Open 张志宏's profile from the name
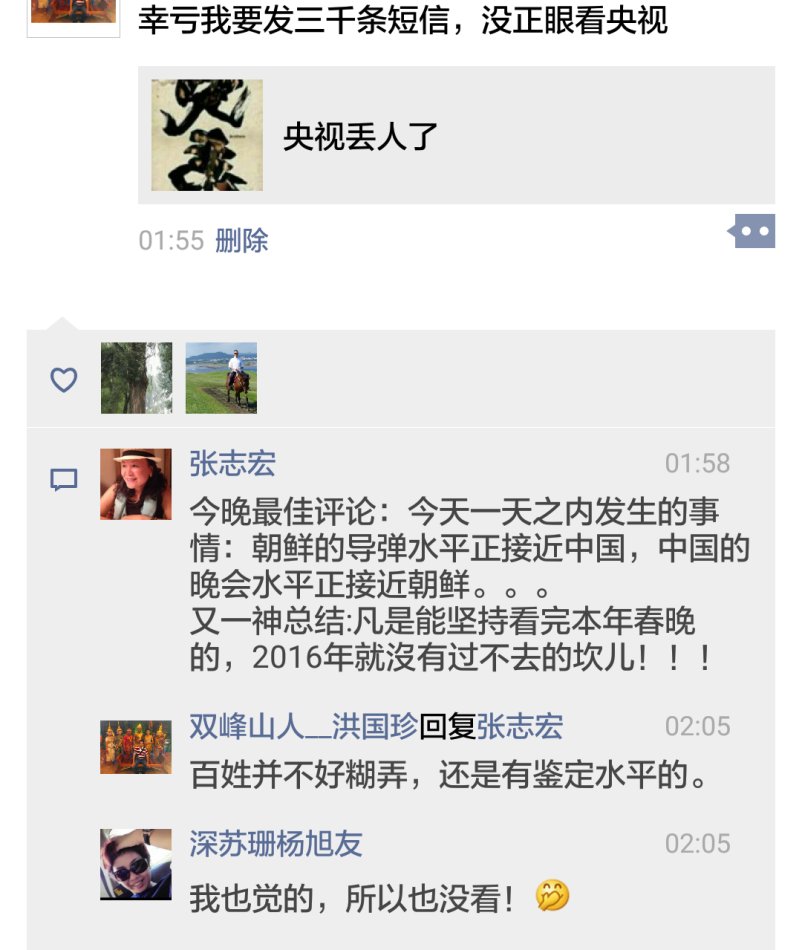Viewport: 802px width, 950px height. tap(232, 464)
